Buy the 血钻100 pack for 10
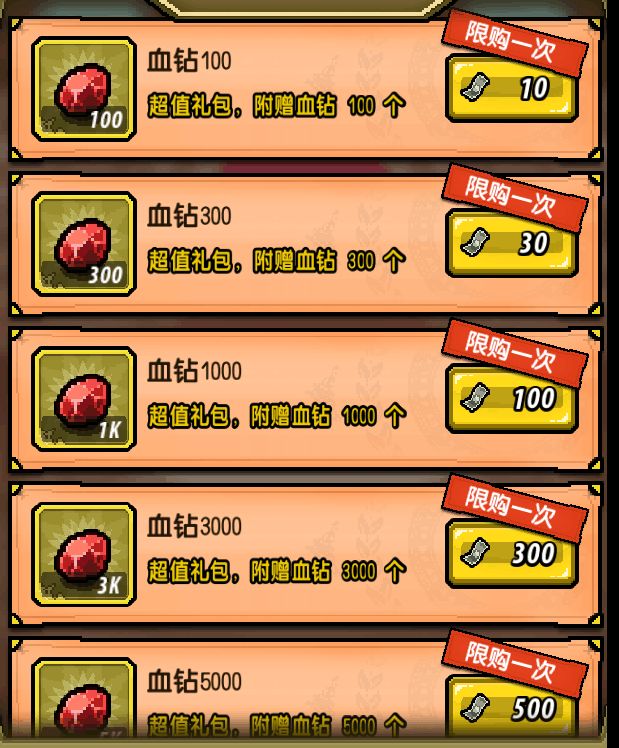 [x=511, y=89]
